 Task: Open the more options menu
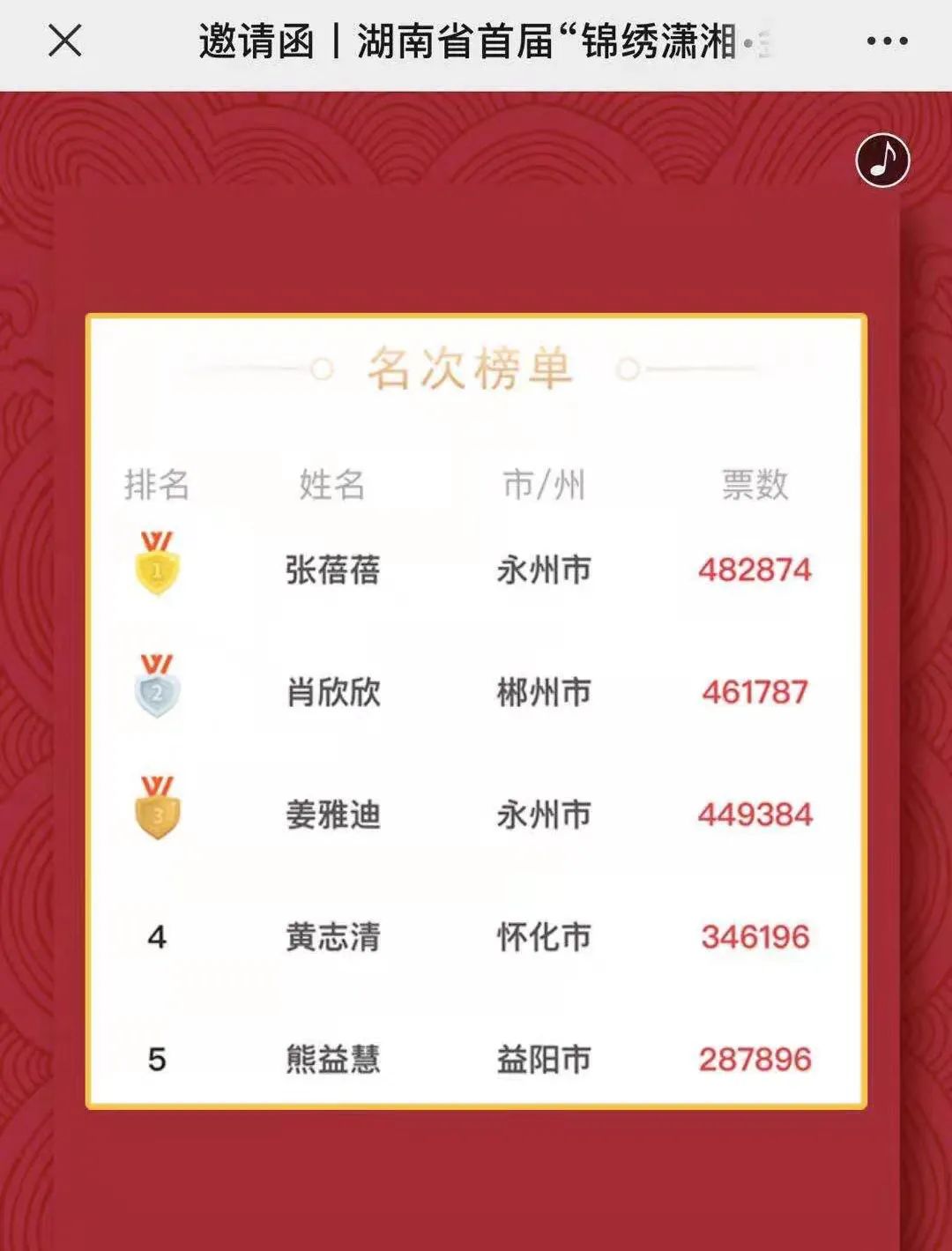[x=886, y=41]
